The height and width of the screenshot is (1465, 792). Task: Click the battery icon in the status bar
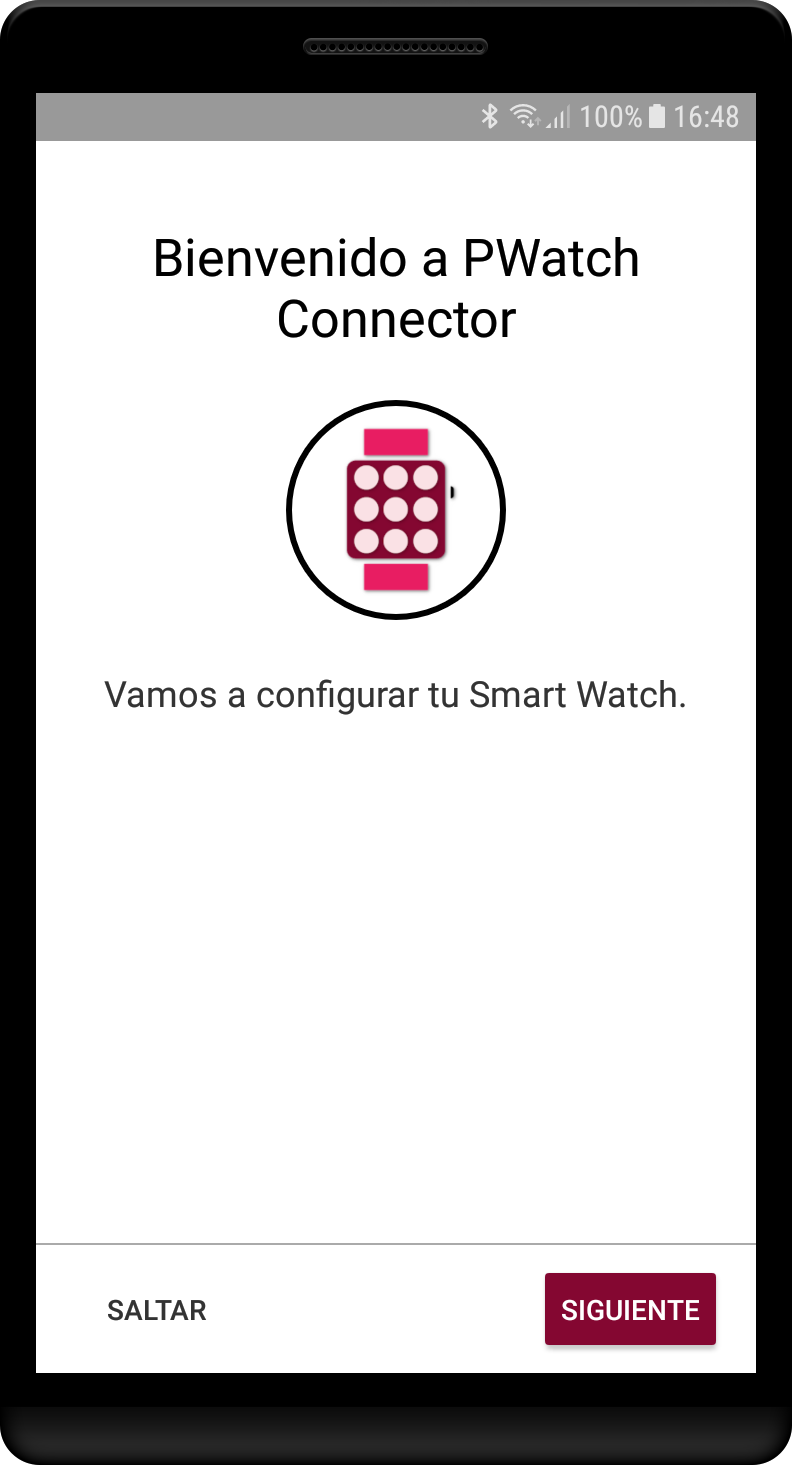pos(657,116)
